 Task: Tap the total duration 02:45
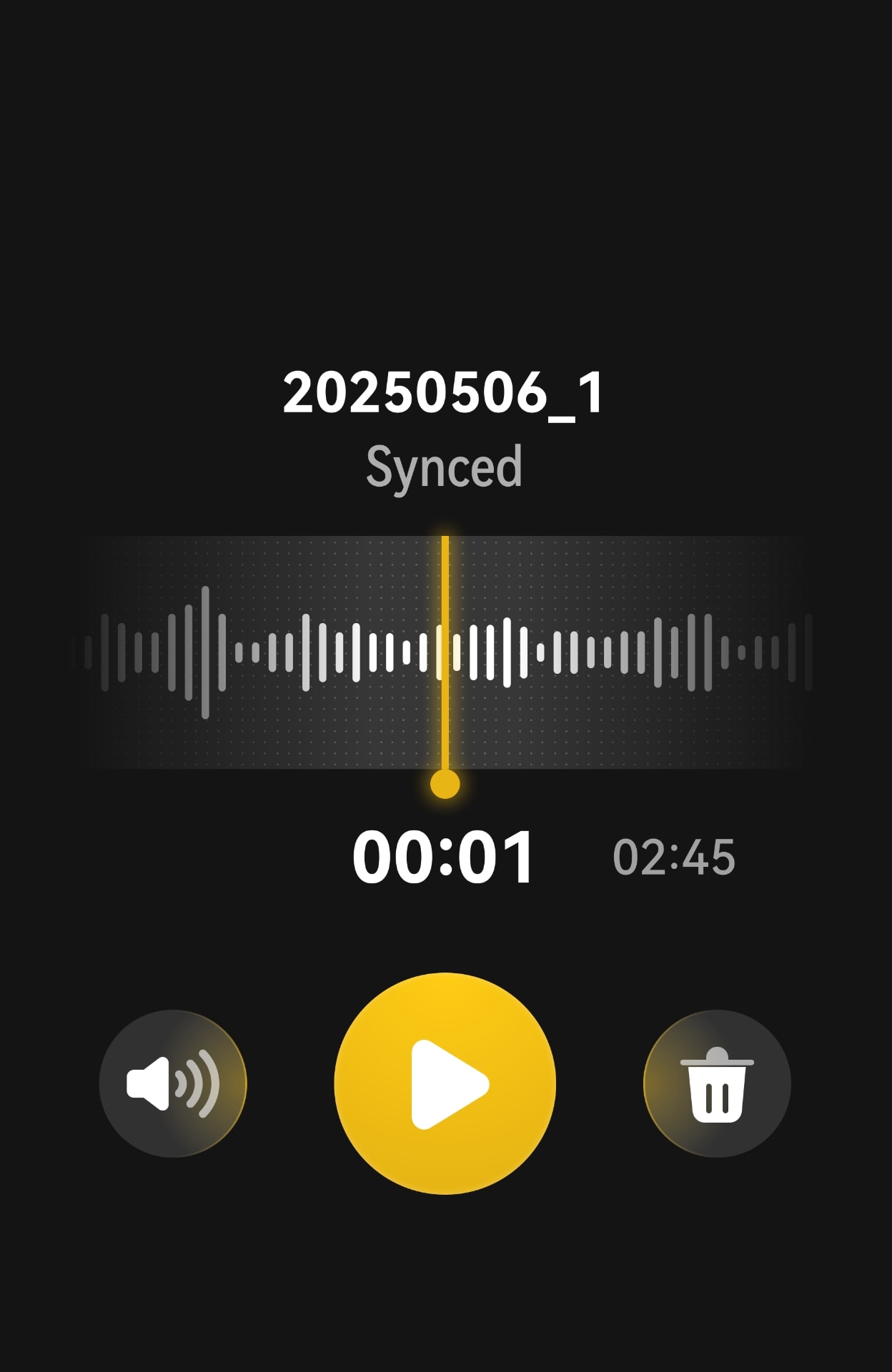point(675,853)
